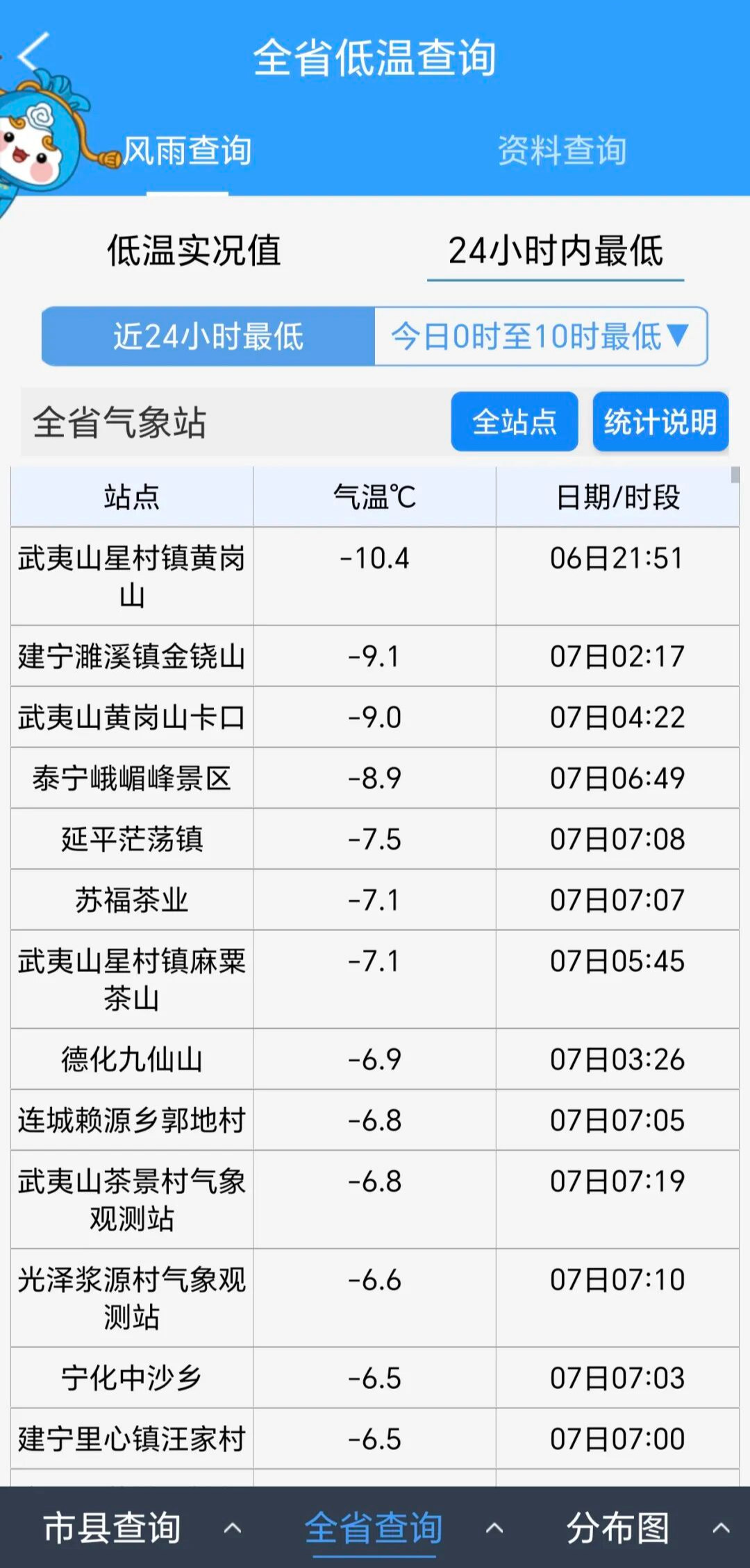Open 统计说明 explanation
The image size is (750, 1568).
coord(660,422)
